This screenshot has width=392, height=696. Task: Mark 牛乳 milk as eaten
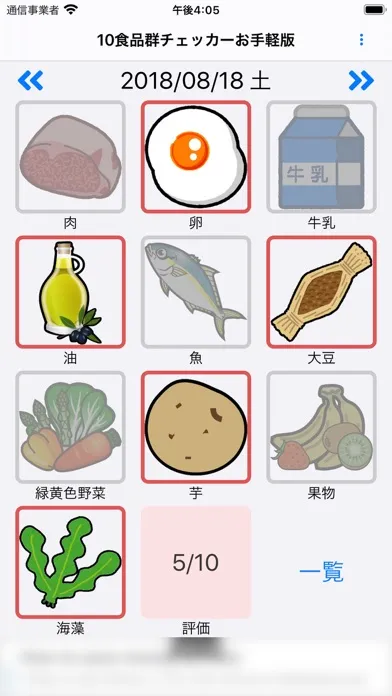[x=321, y=157]
